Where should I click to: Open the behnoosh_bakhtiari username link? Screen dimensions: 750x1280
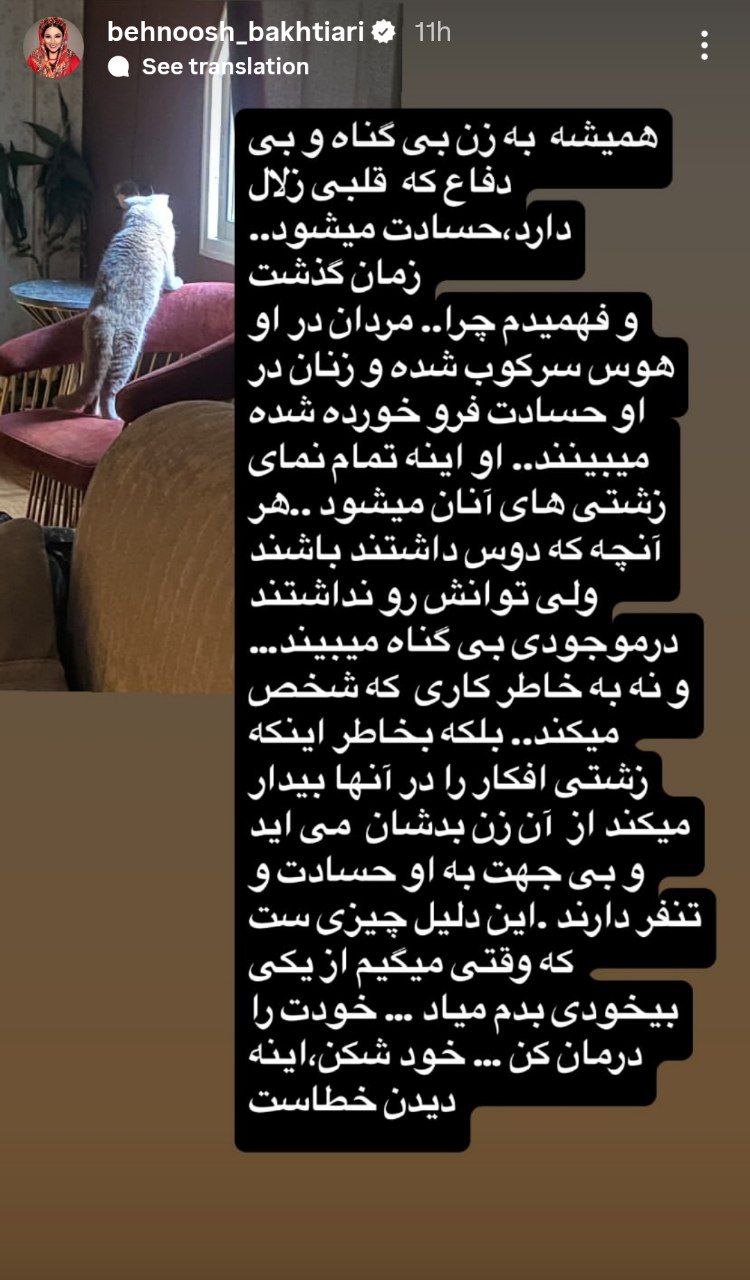(x=236, y=32)
